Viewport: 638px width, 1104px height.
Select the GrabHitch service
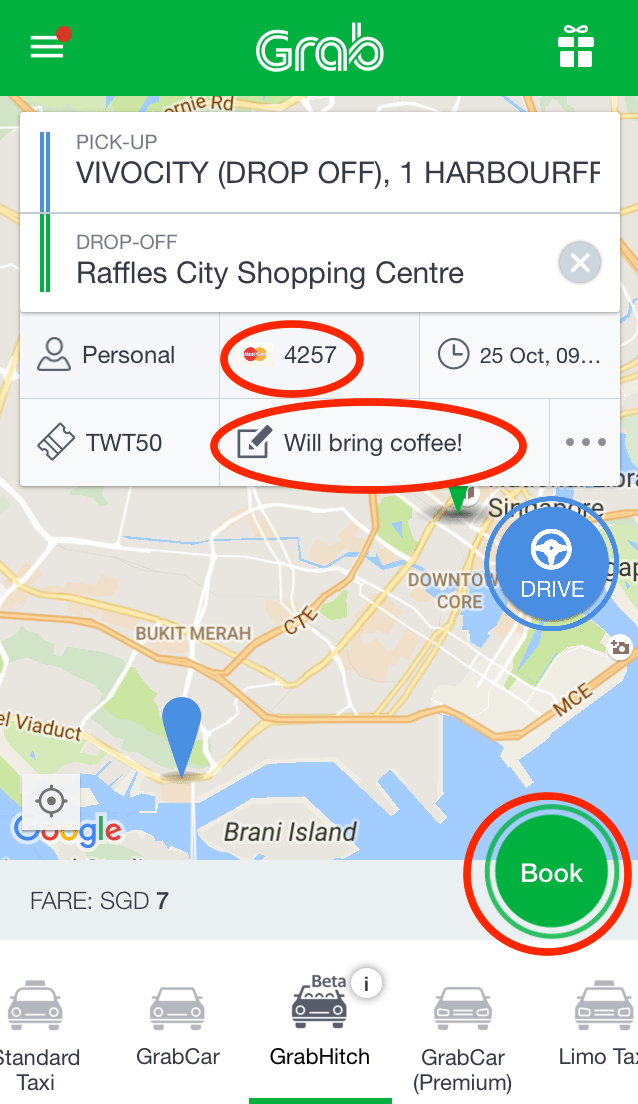[x=320, y=1025]
